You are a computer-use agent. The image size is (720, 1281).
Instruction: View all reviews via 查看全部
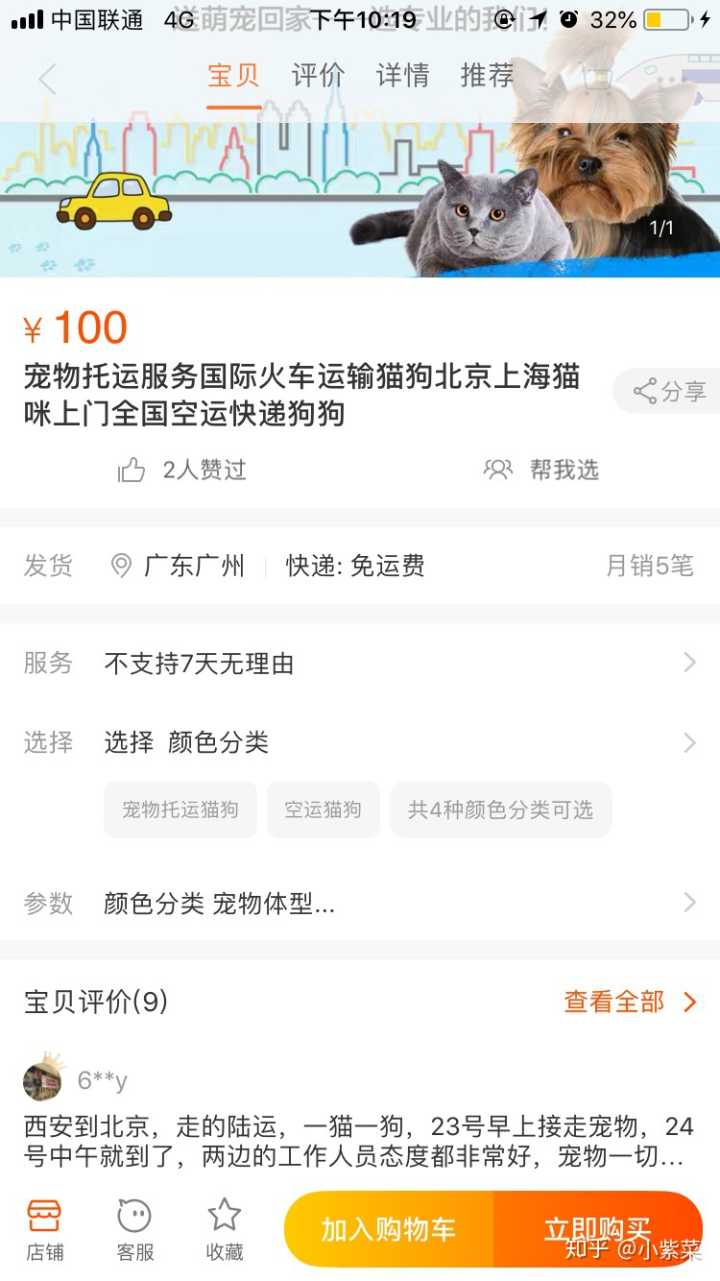click(x=630, y=1002)
